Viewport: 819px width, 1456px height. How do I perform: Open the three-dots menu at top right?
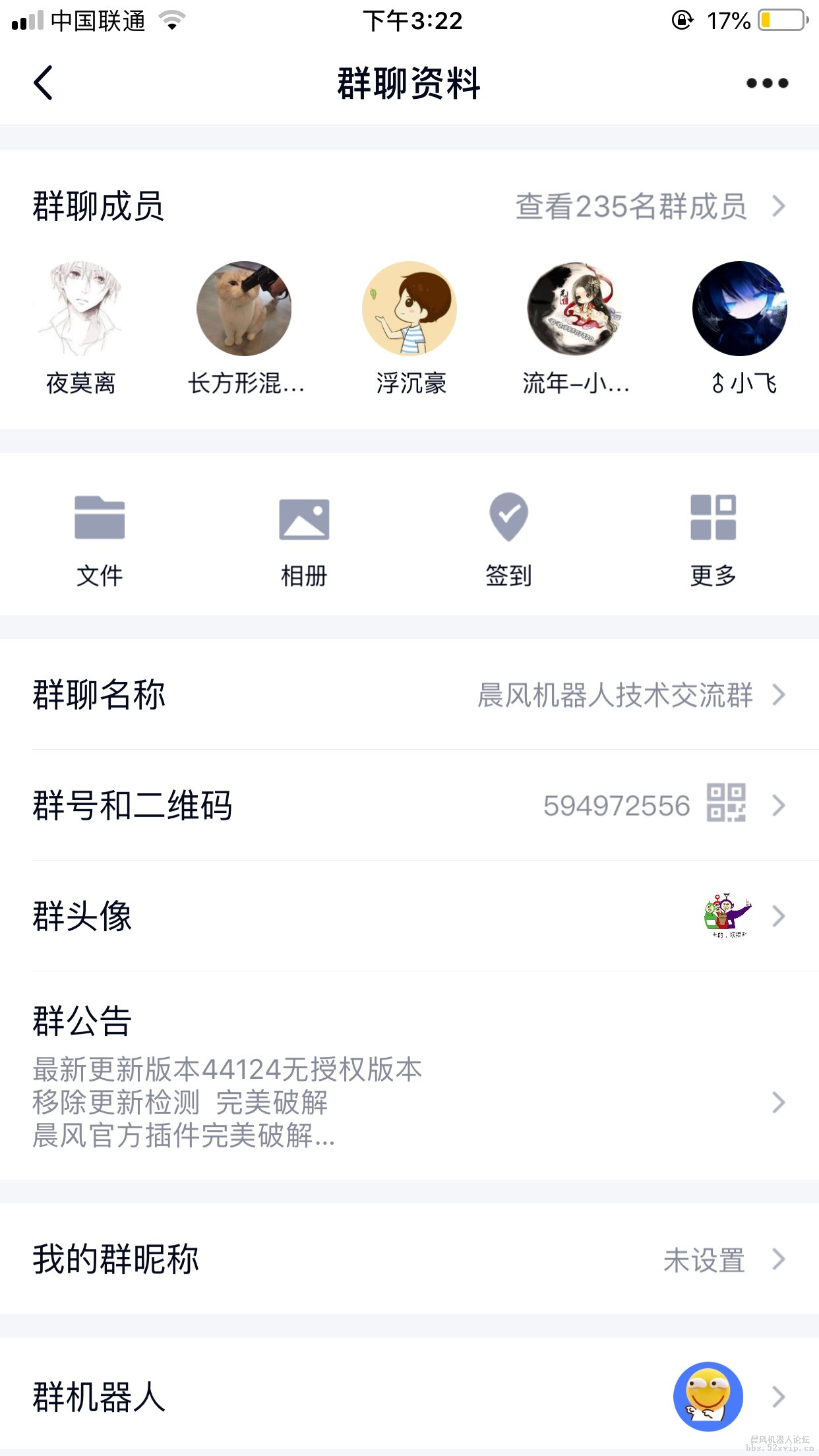pyautogui.click(x=767, y=84)
